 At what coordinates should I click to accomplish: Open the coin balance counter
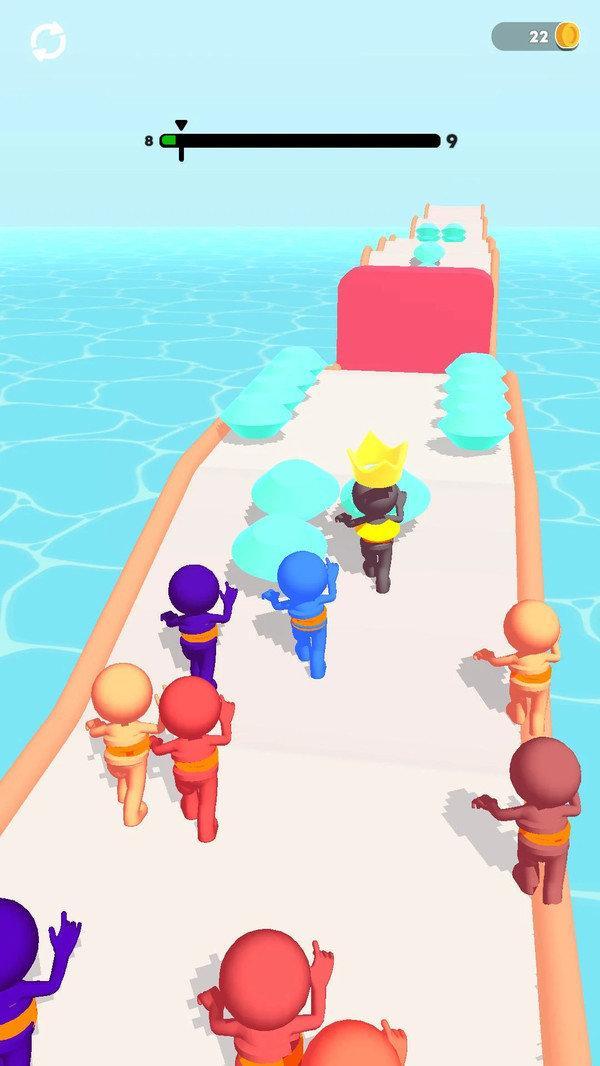536,37
